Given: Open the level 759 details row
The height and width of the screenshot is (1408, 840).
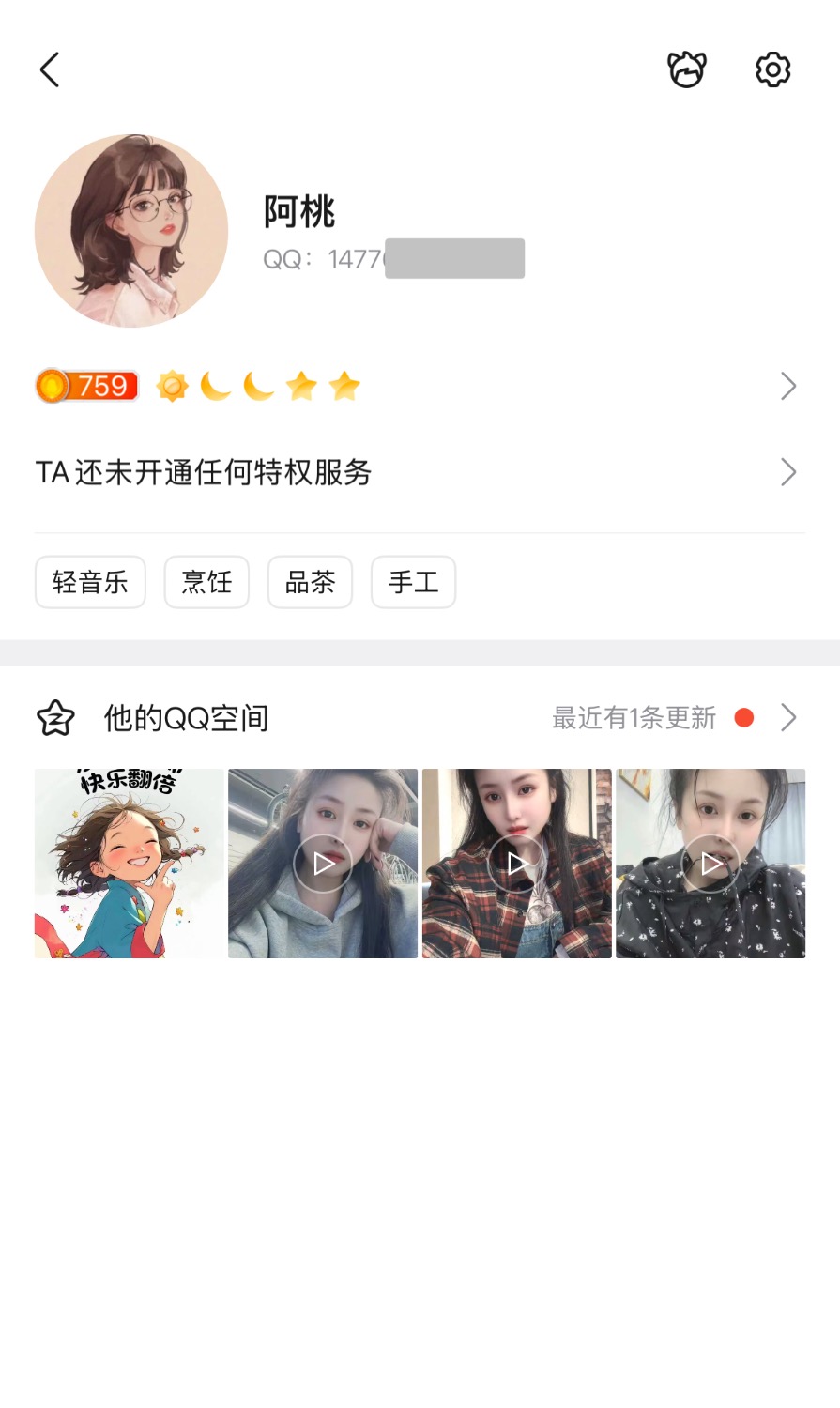Looking at the screenshot, I should (x=419, y=386).
